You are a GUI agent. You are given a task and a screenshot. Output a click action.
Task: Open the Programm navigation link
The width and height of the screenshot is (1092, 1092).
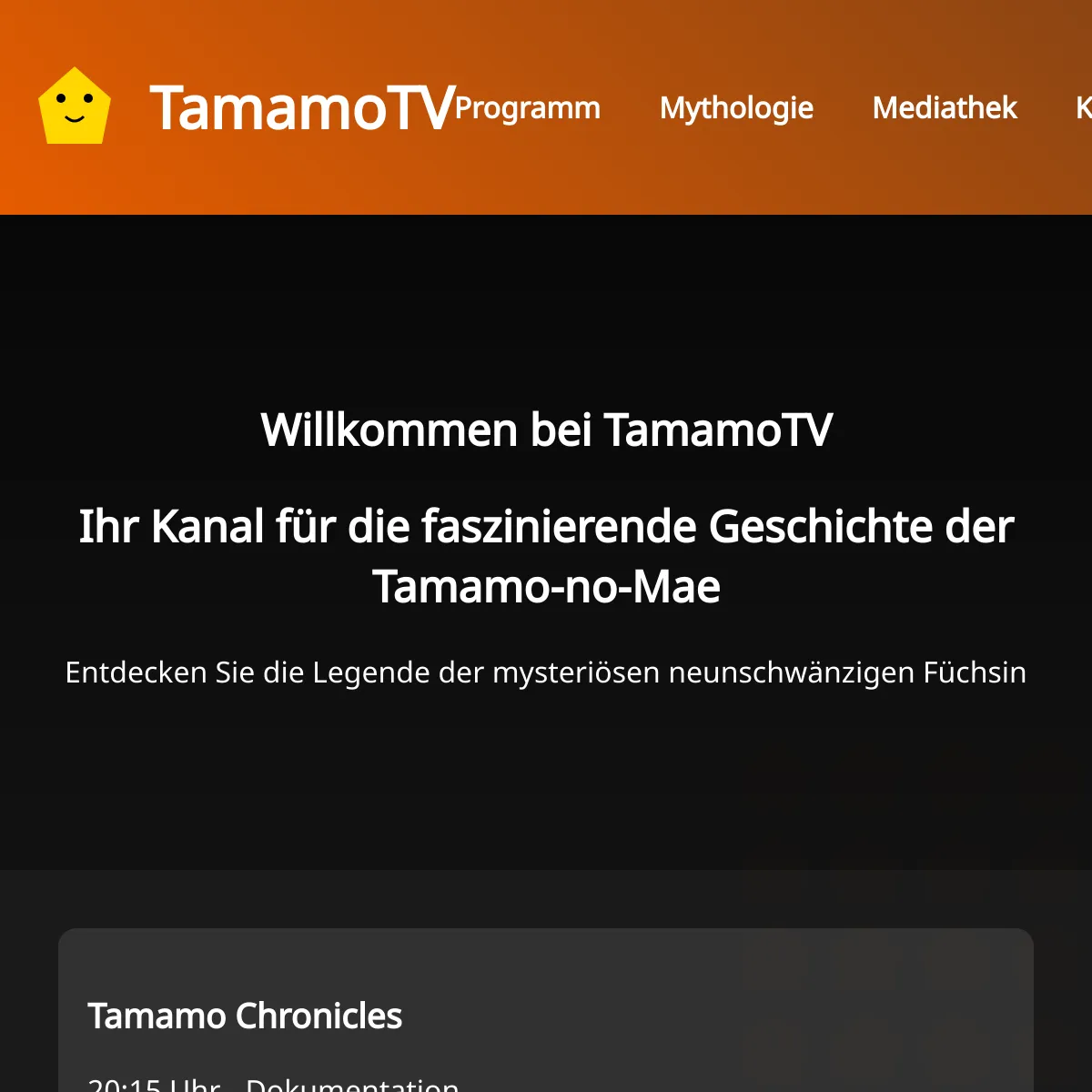[528, 107]
